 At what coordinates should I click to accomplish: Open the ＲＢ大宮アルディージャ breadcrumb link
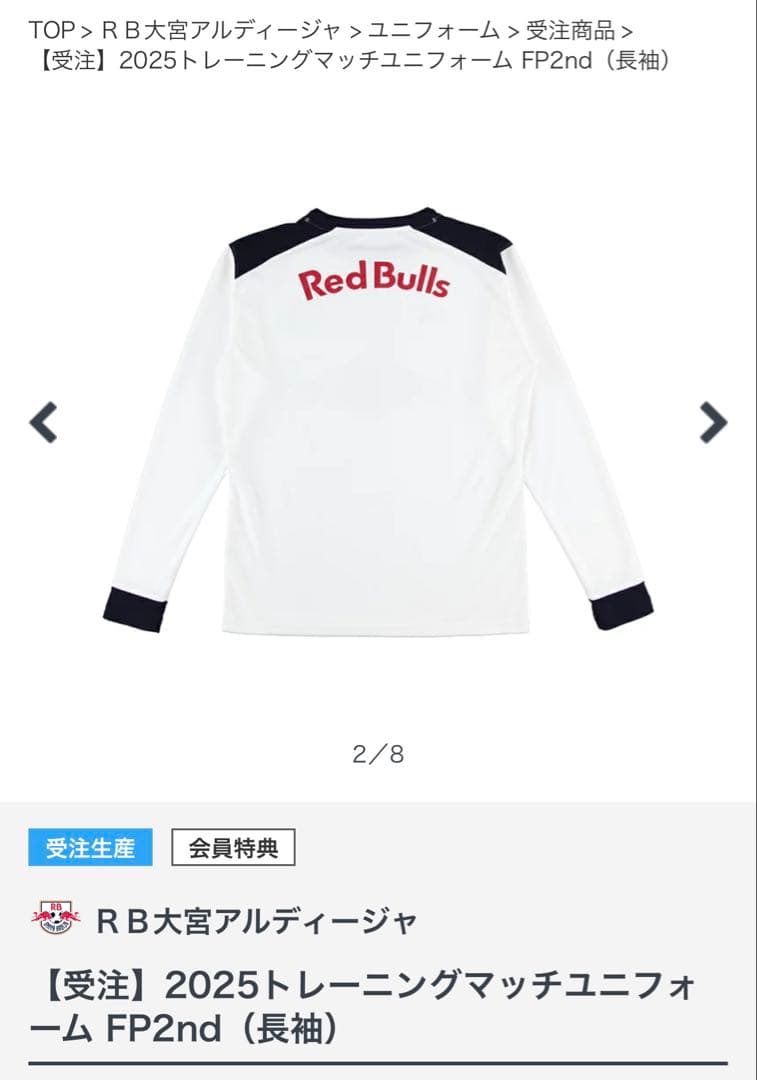[220, 30]
